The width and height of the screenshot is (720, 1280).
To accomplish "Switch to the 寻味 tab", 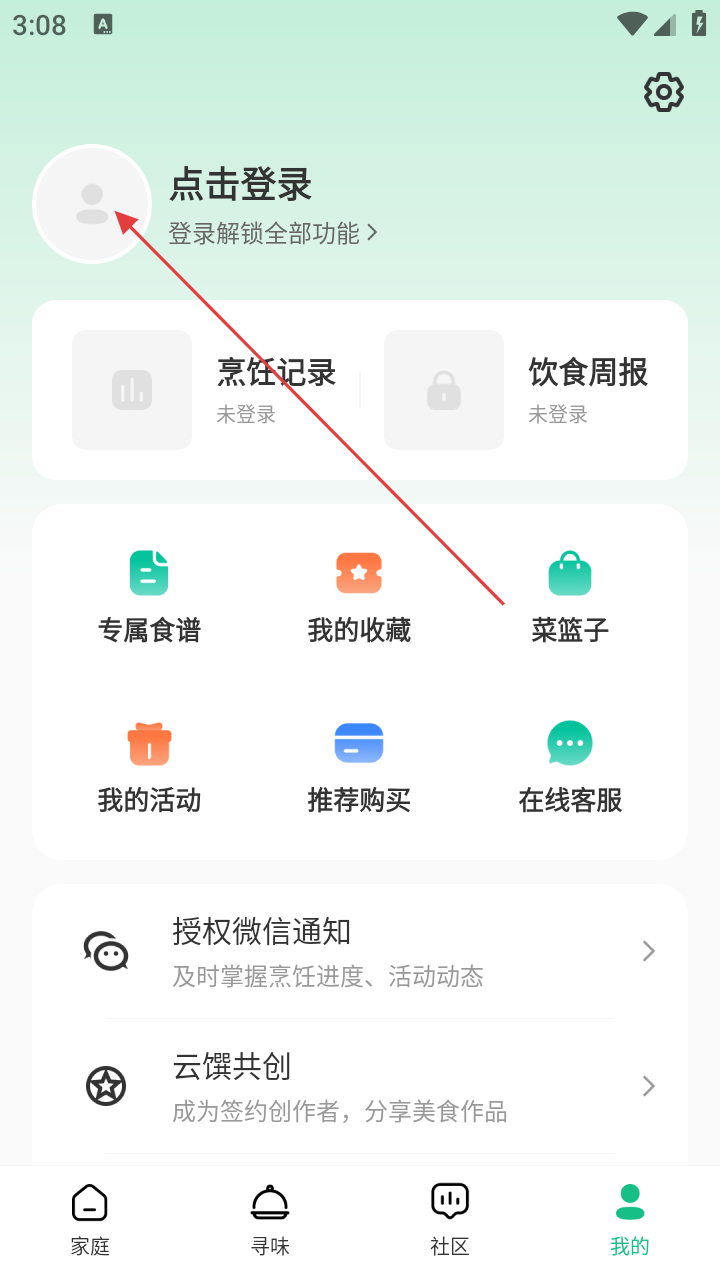I will tap(270, 1219).
